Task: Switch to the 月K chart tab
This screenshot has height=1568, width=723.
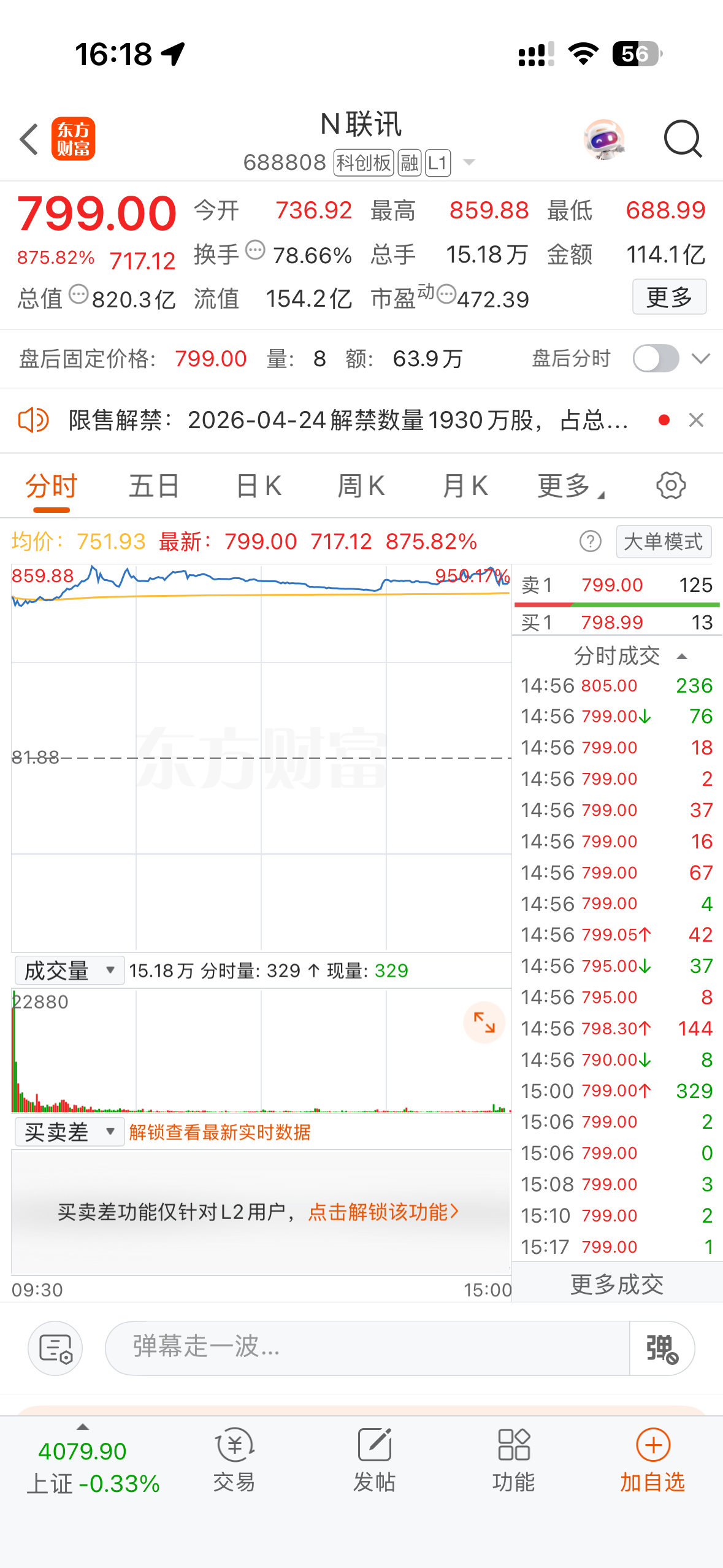Action: tap(465, 486)
